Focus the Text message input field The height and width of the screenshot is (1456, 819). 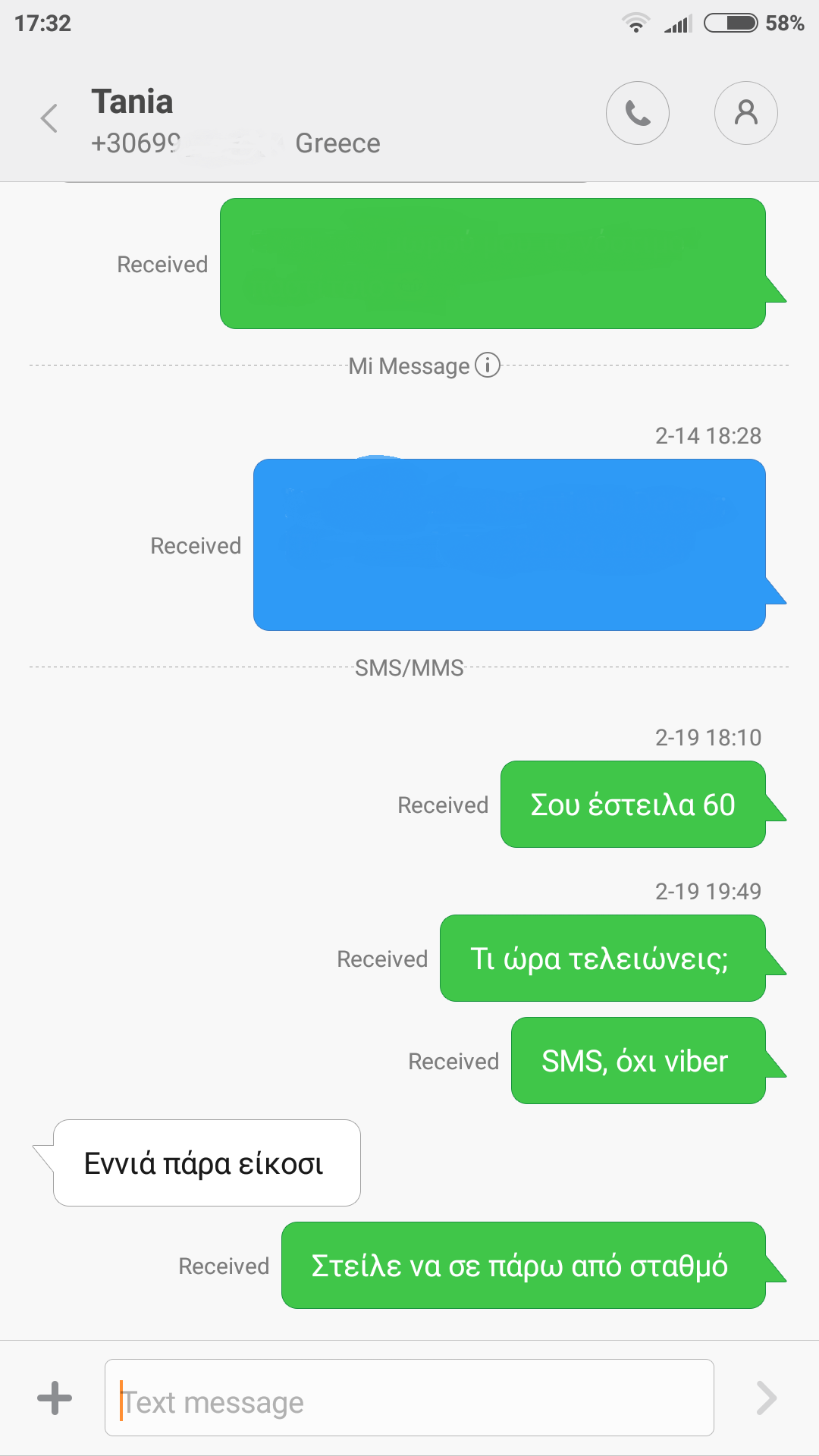(409, 1398)
